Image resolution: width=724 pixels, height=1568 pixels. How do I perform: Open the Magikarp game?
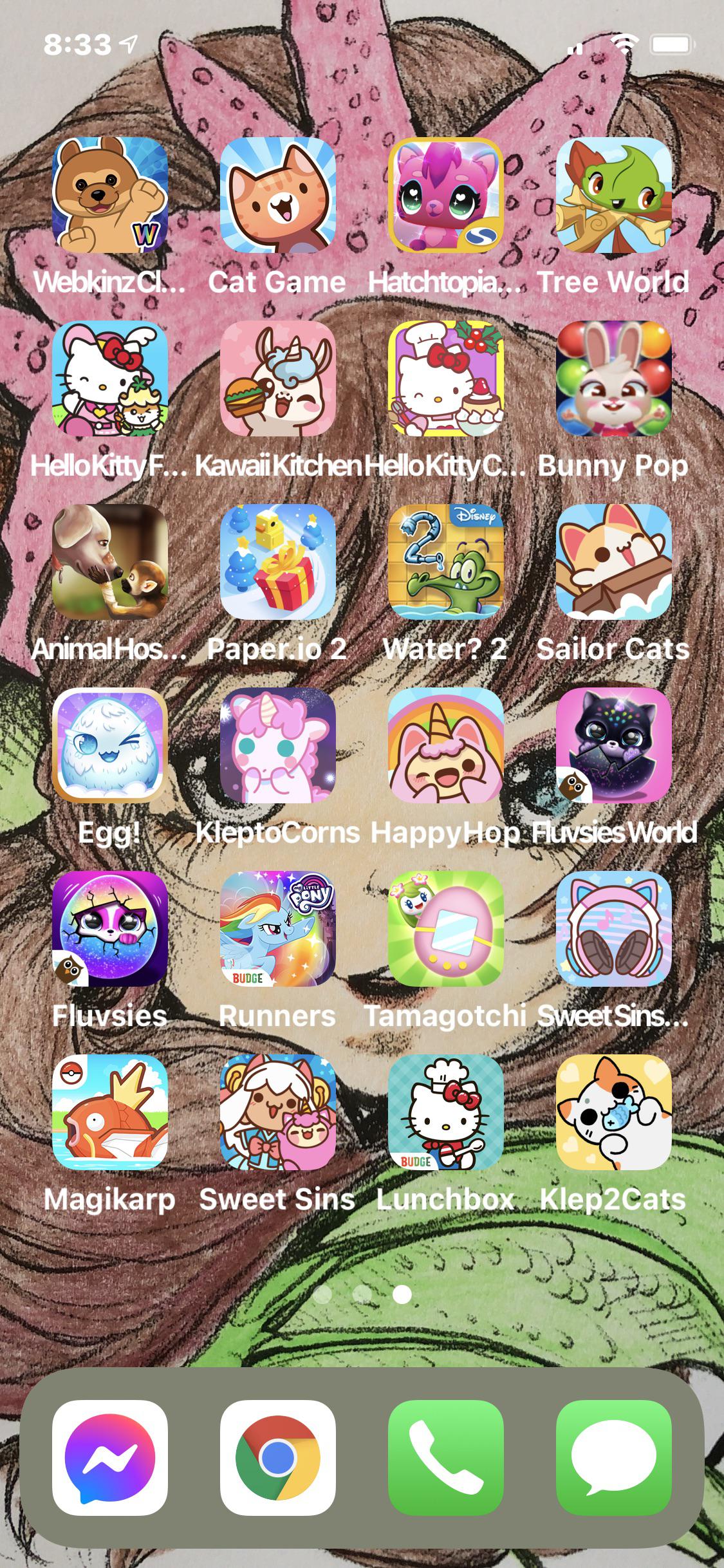(109, 1112)
